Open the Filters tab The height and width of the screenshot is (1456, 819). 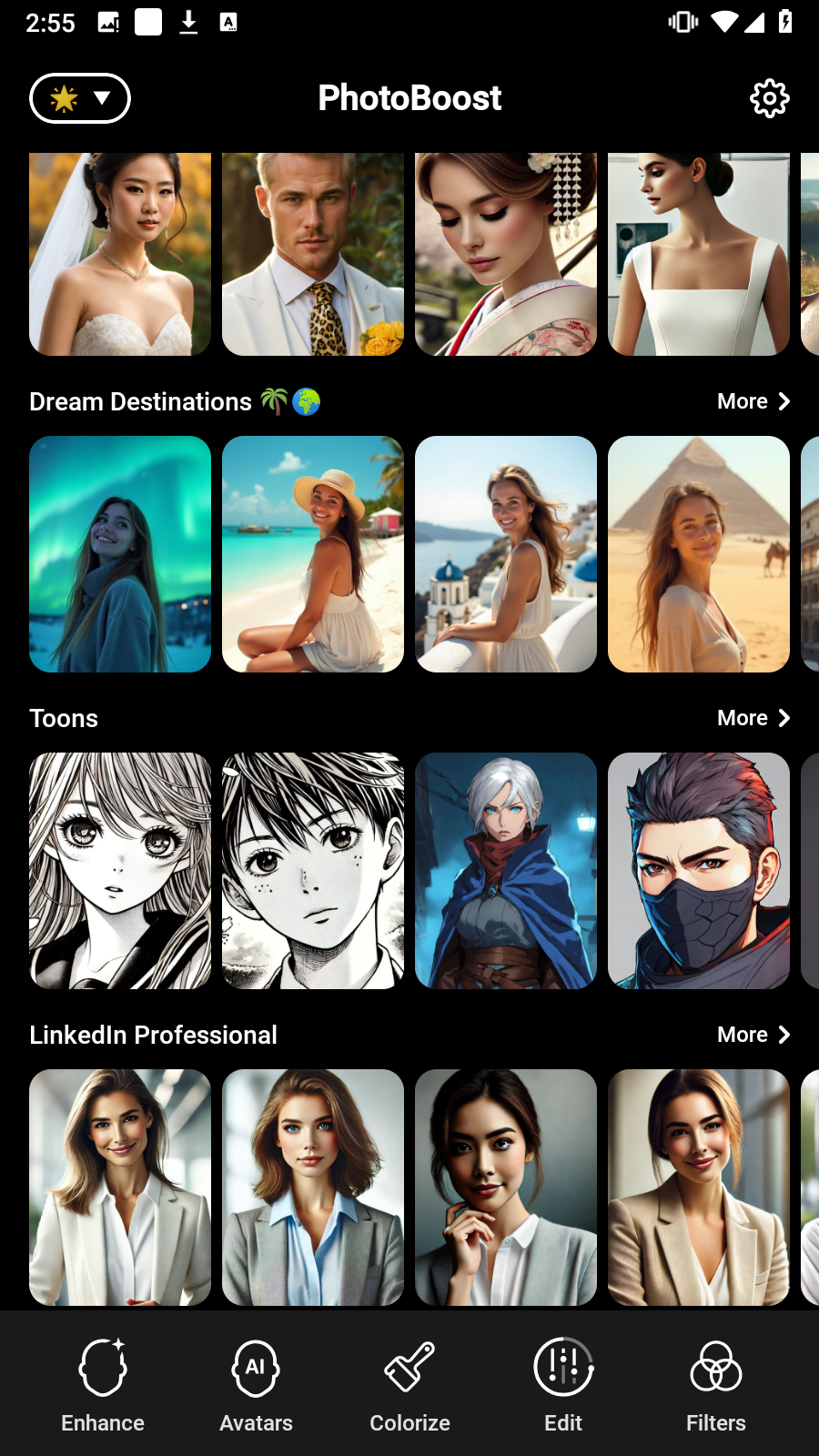pyautogui.click(x=716, y=1385)
